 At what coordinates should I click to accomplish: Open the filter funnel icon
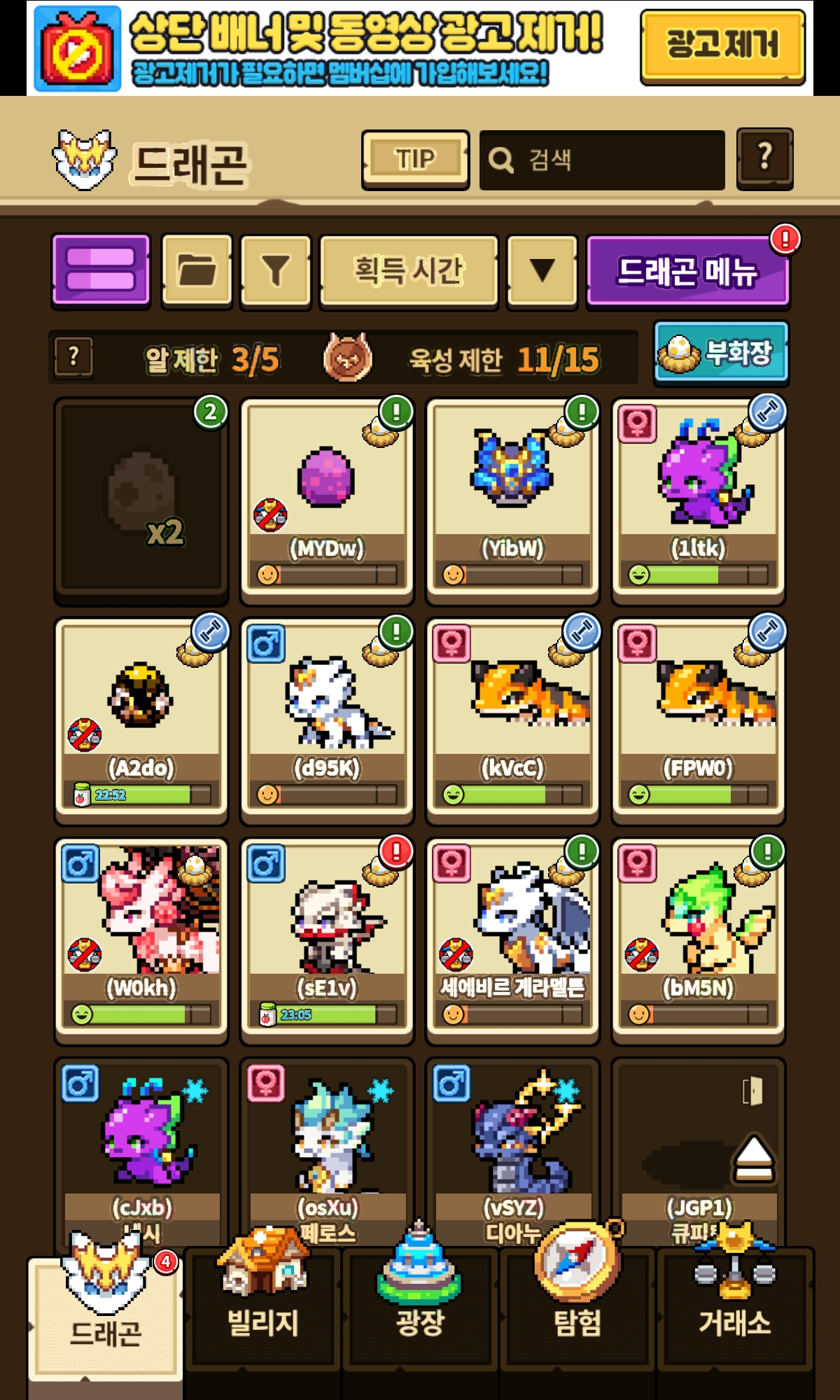pyautogui.click(x=276, y=272)
